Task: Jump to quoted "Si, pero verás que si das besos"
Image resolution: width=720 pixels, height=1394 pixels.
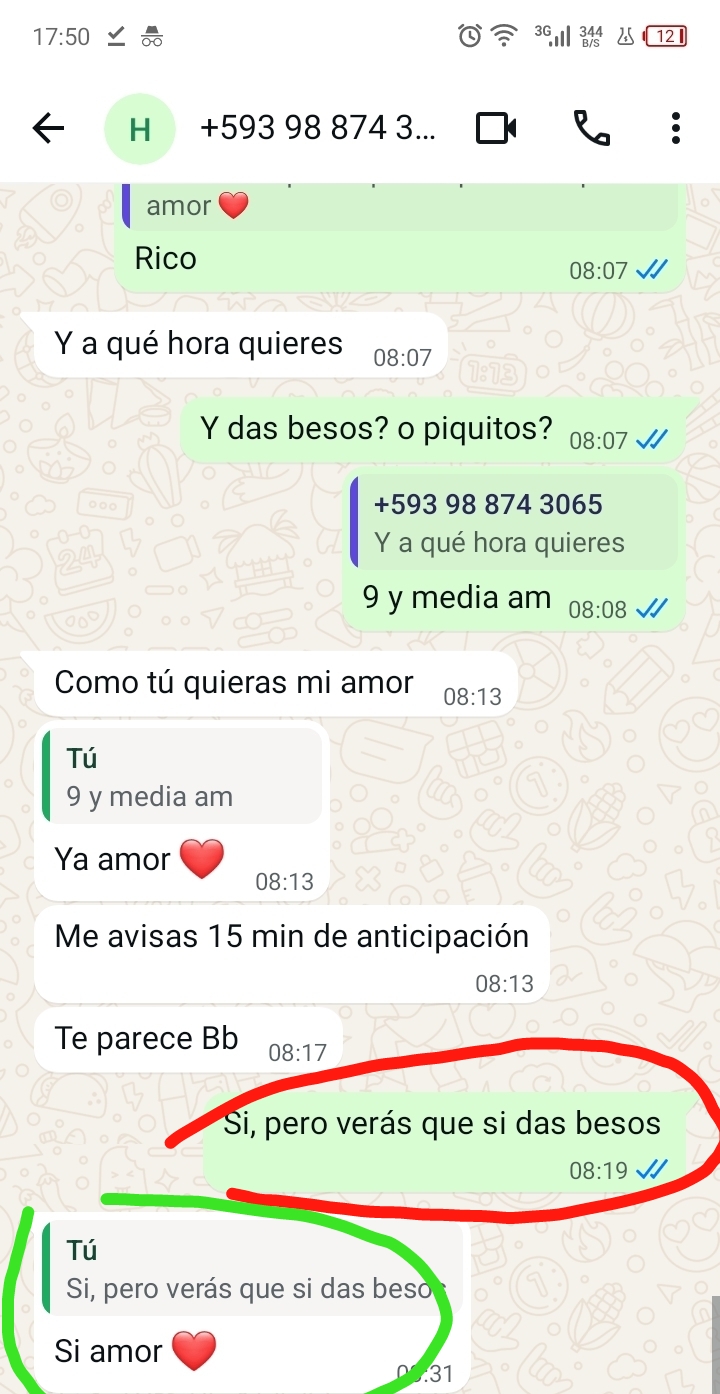Action: pos(250,1270)
